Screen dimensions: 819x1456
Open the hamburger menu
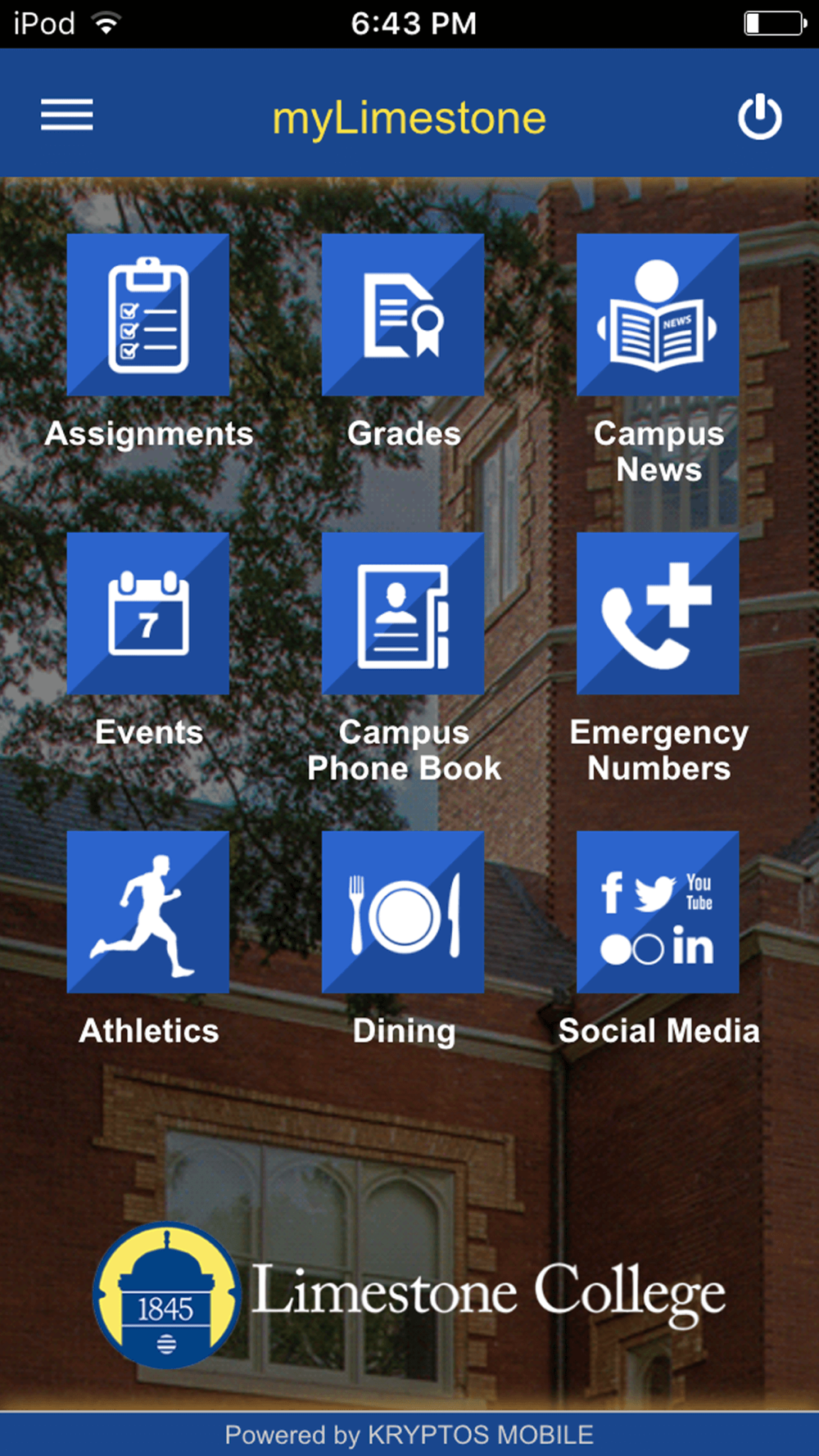pyautogui.click(x=67, y=115)
